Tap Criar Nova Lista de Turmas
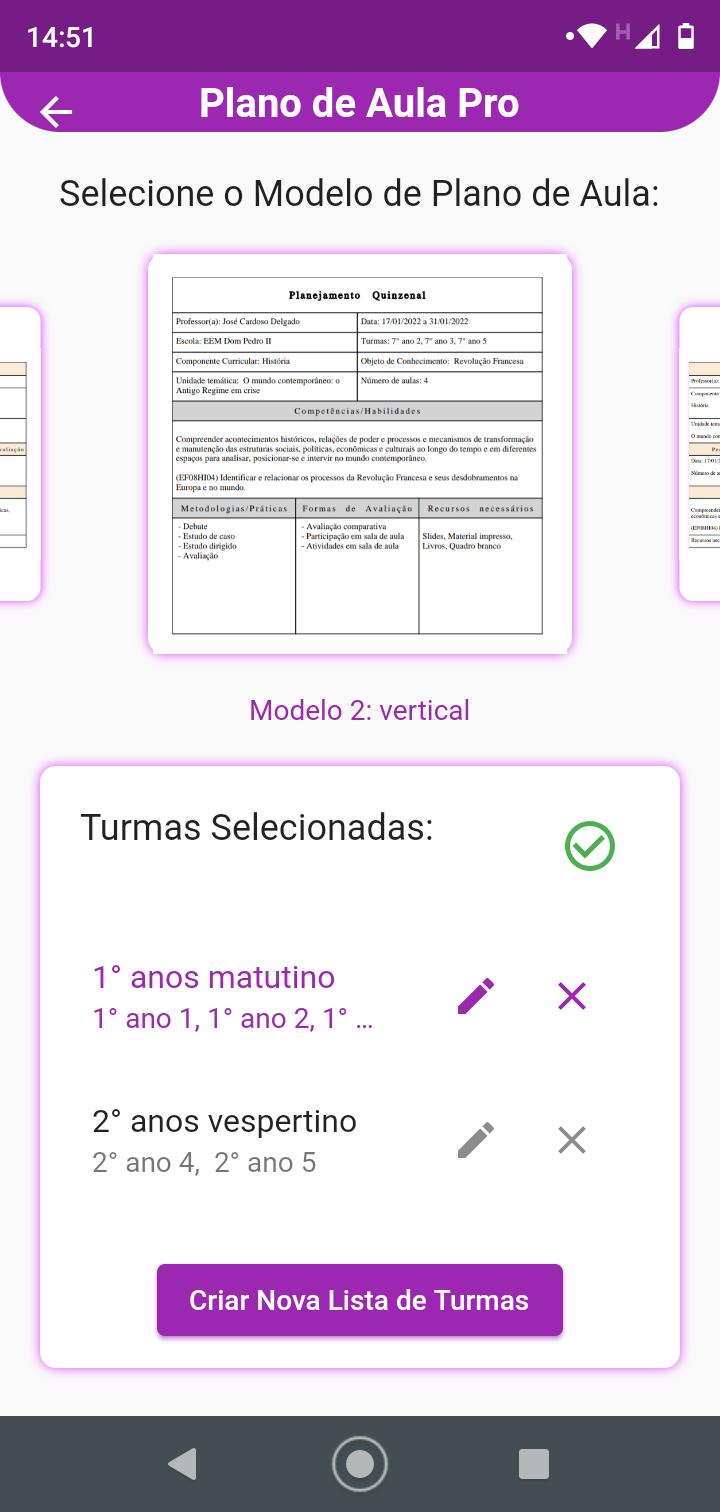 pos(360,1300)
